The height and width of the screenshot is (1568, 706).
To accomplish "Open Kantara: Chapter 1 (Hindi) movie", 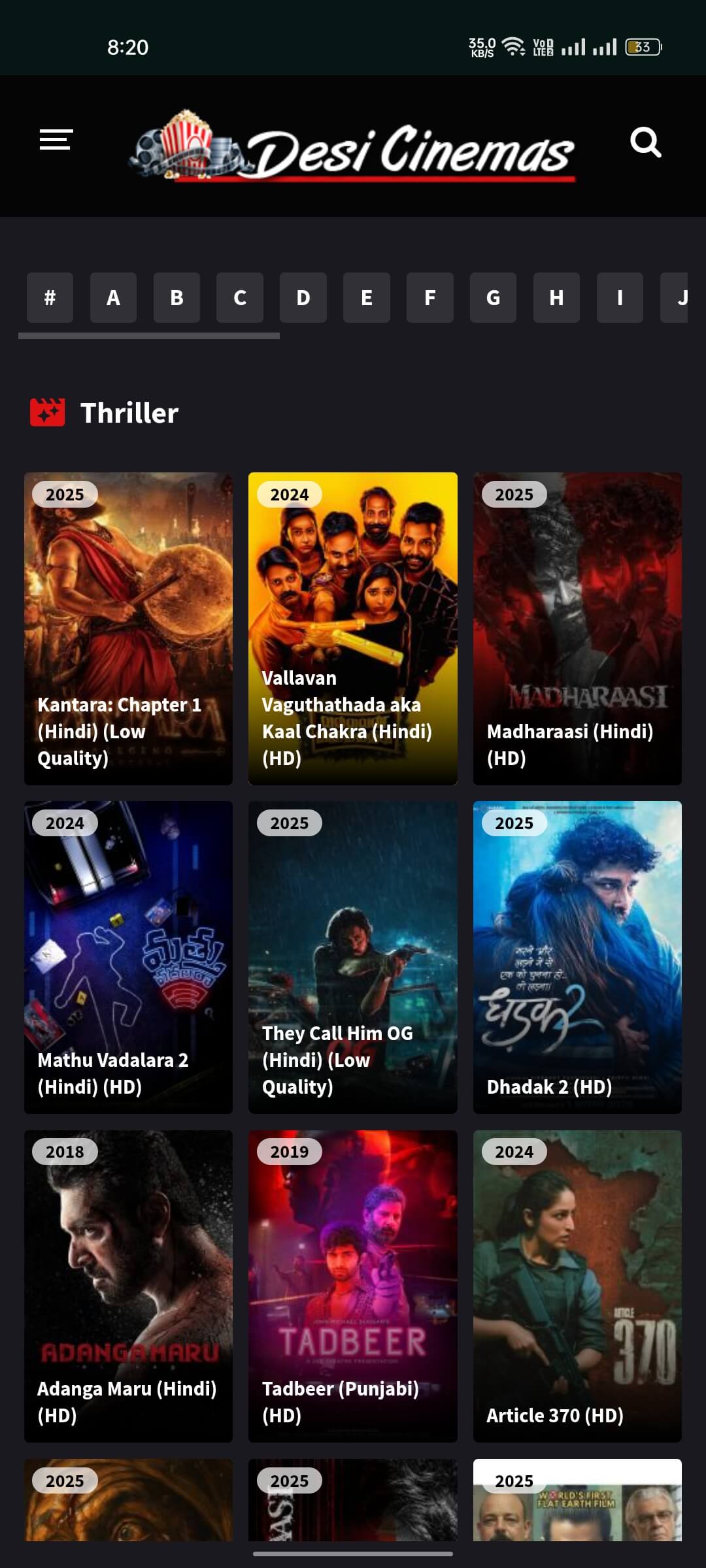I will [128, 628].
